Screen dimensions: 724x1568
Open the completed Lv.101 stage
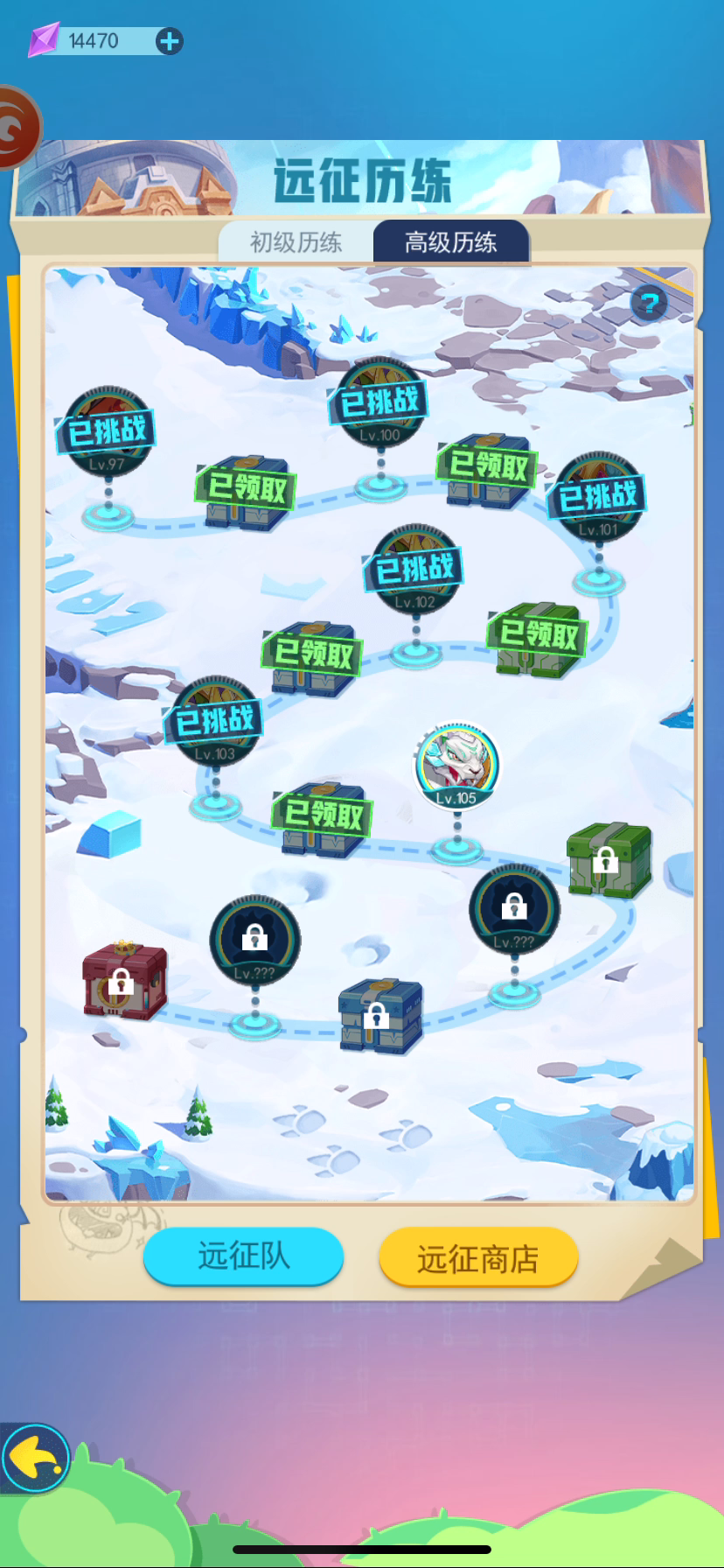(x=598, y=496)
